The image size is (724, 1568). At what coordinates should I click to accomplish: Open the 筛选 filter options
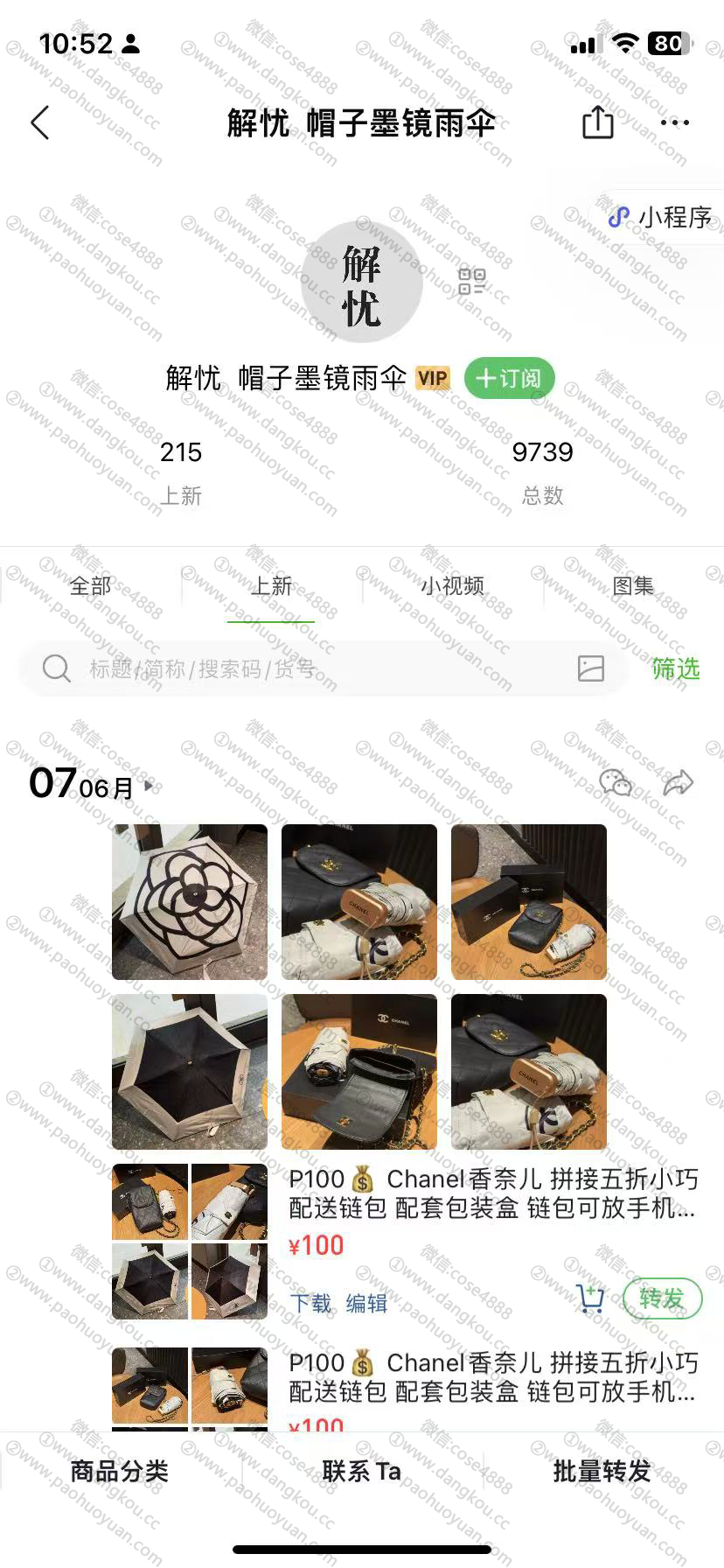tap(676, 668)
